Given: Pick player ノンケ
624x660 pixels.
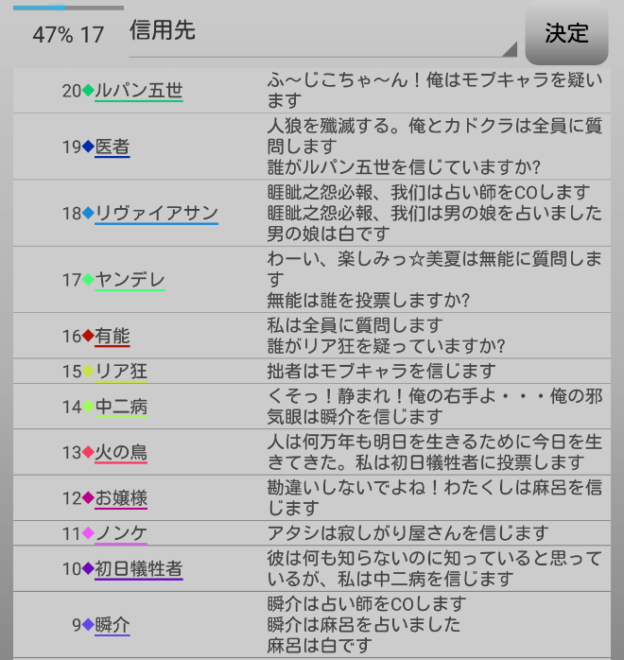Looking at the screenshot, I should [x=121, y=533].
